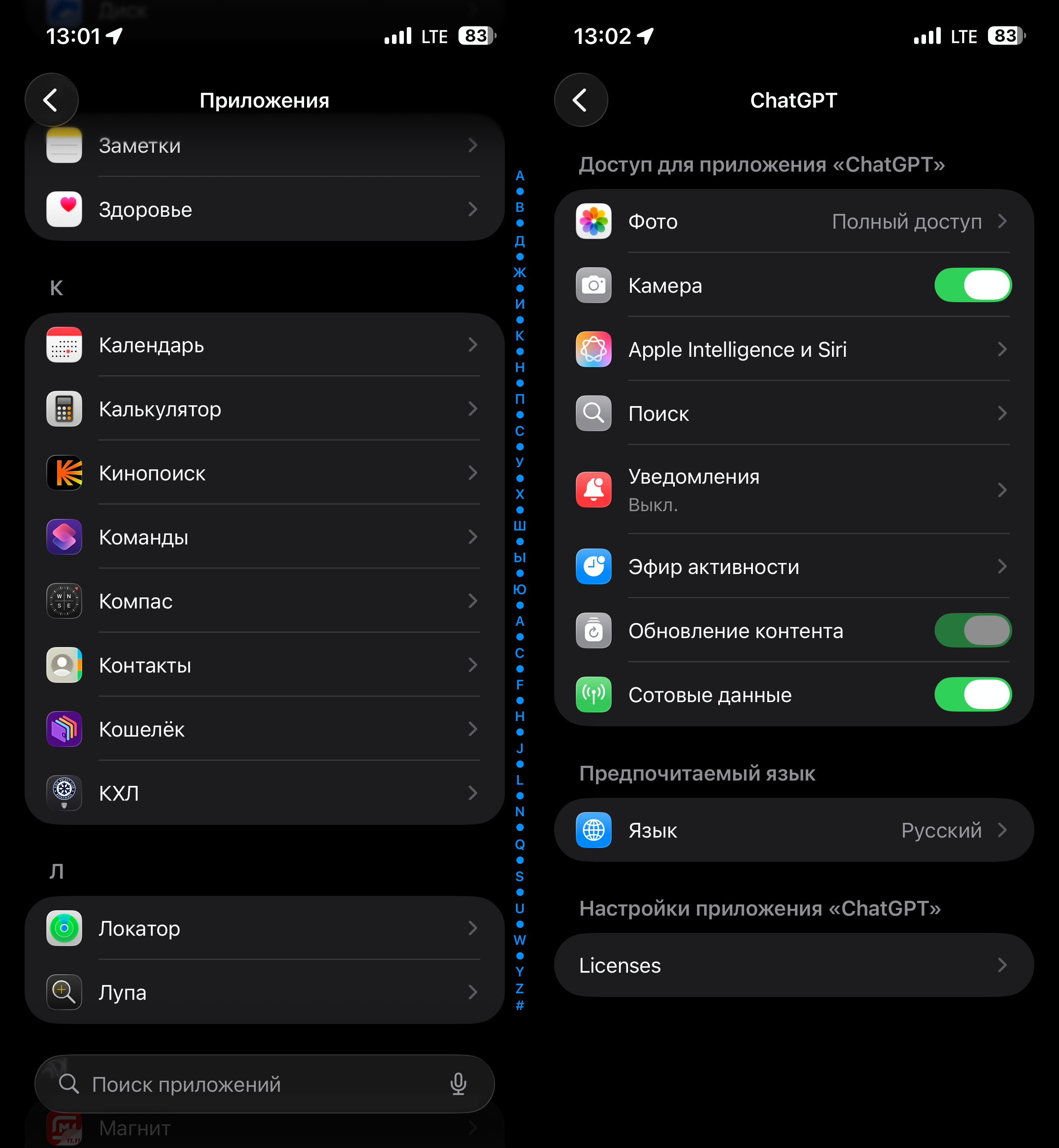Open Здоровье app settings
The width and height of the screenshot is (1059, 1148).
point(264,210)
